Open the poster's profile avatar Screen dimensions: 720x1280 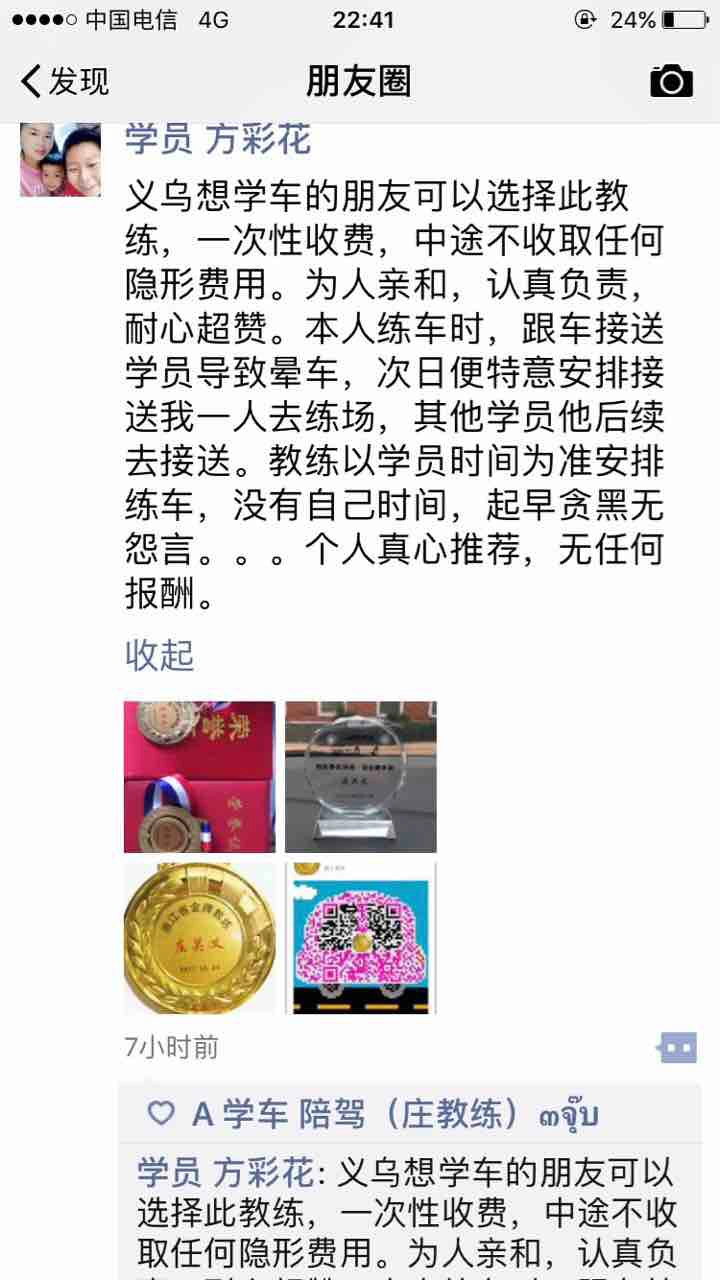(x=61, y=160)
